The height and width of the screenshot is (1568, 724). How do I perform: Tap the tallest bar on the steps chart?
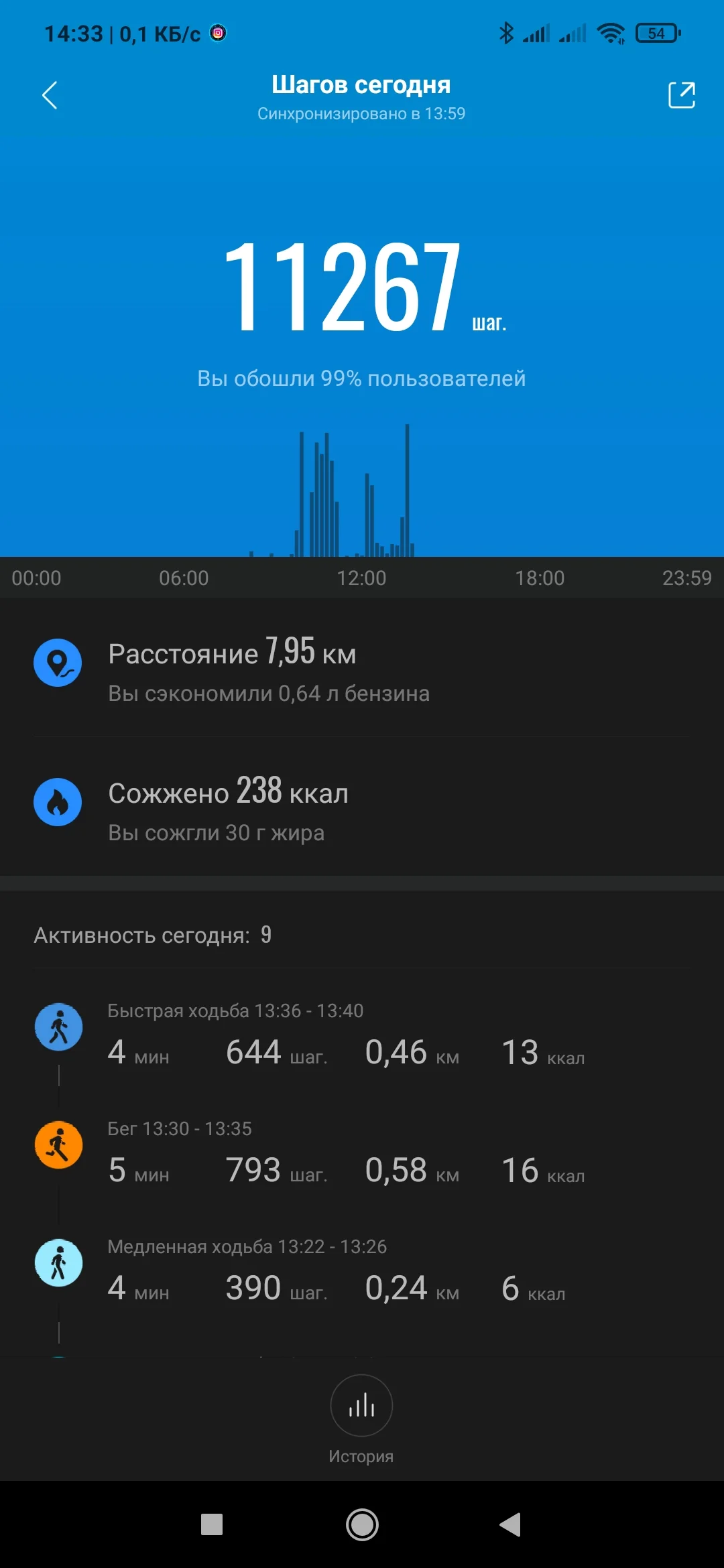(408, 489)
